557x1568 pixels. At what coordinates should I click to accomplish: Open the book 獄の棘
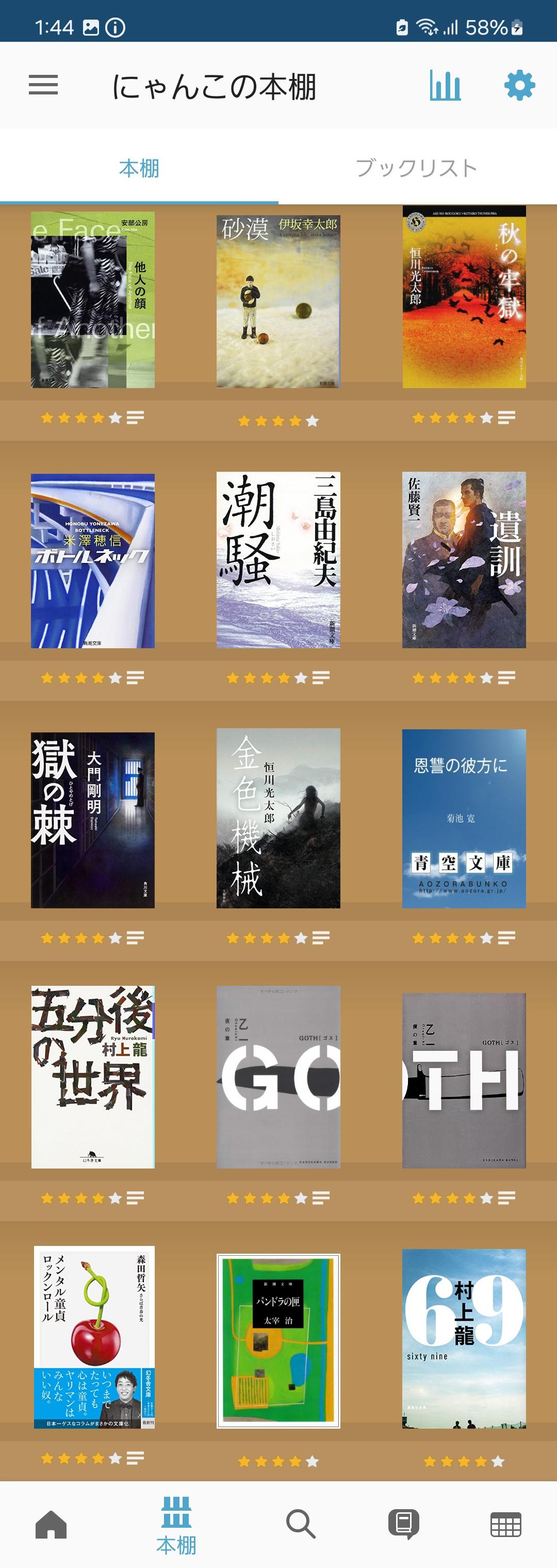pyautogui.click(x=92, y=820)
